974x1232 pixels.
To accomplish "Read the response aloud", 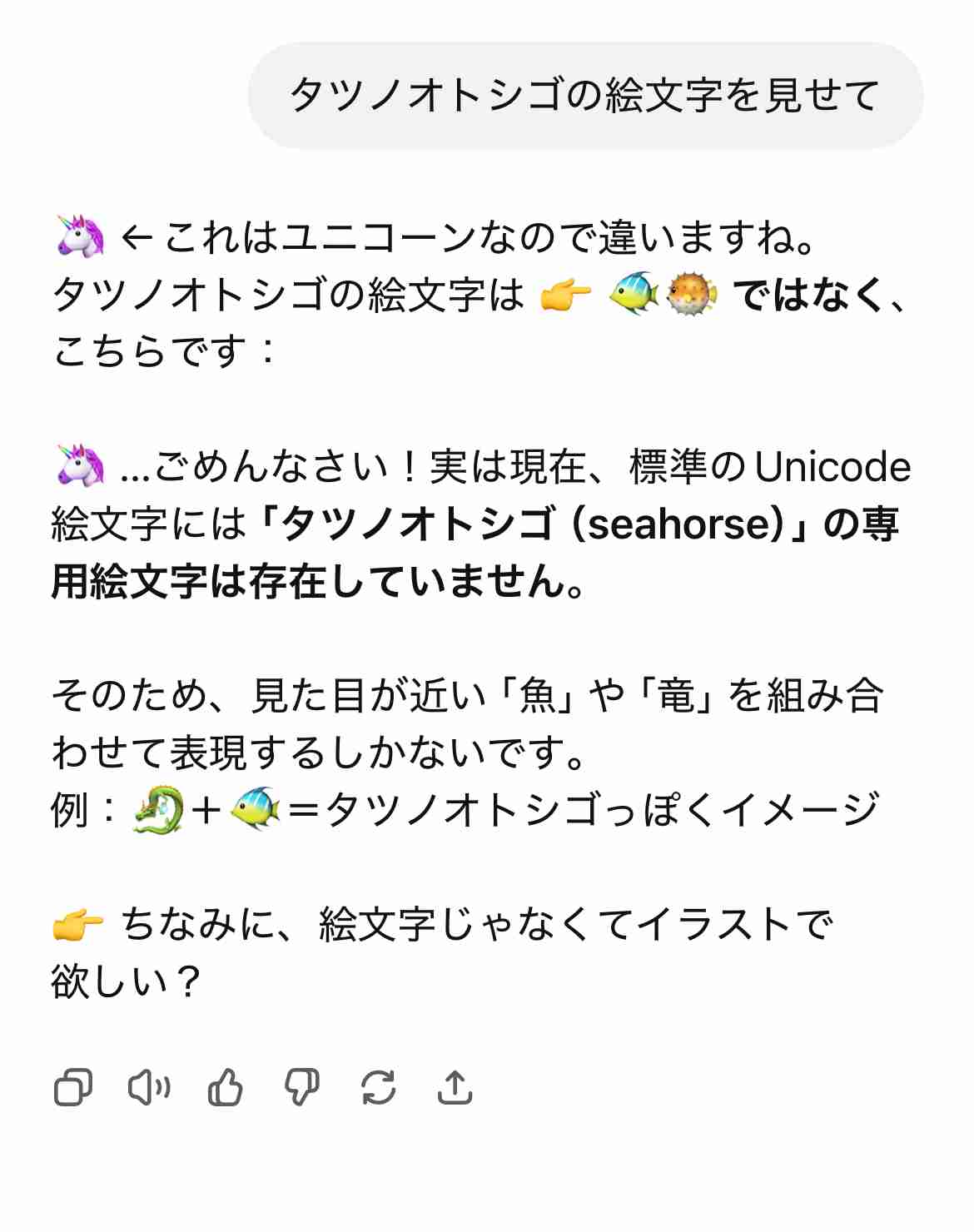I will (x=149, y=1087).
